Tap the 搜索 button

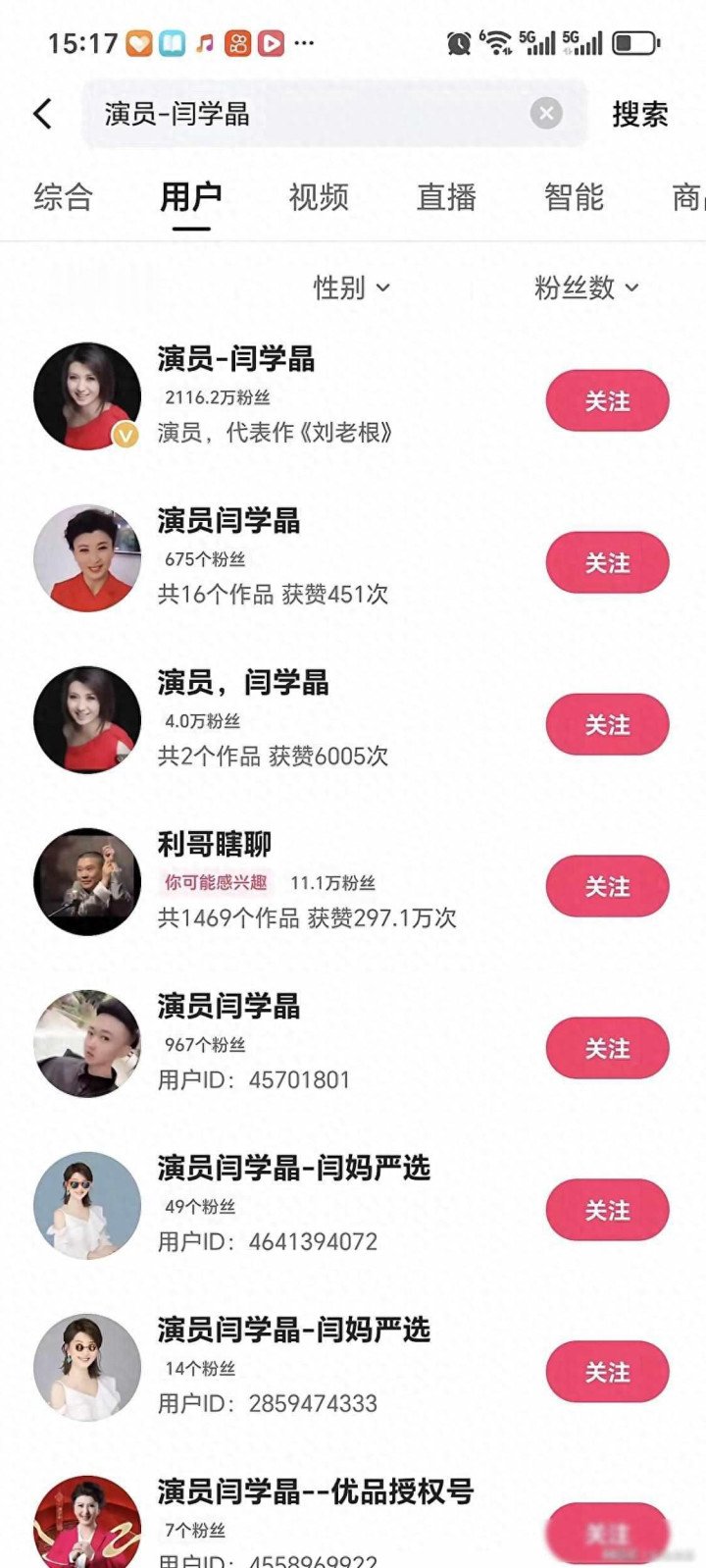[x=639, y=114]
